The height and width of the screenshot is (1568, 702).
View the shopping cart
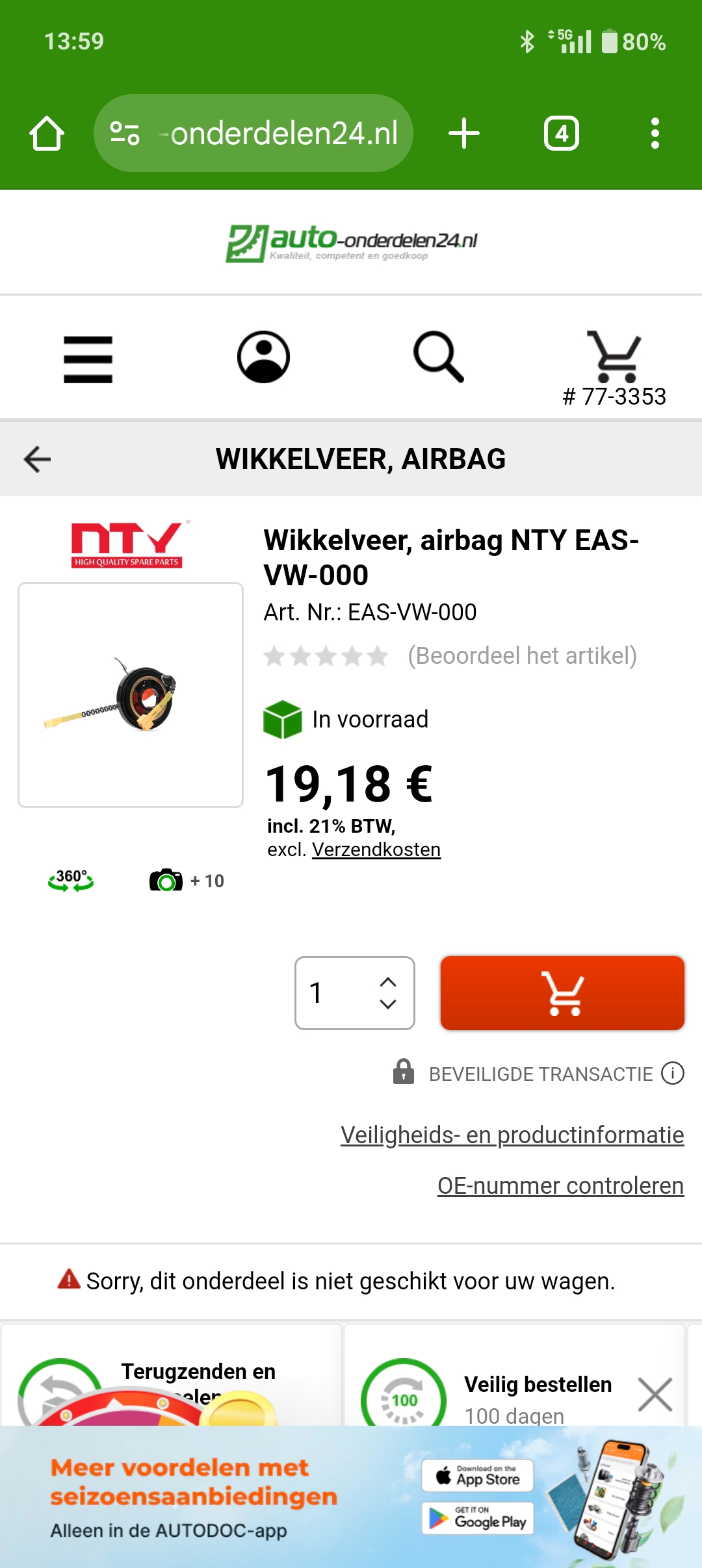tap(614, 357)
